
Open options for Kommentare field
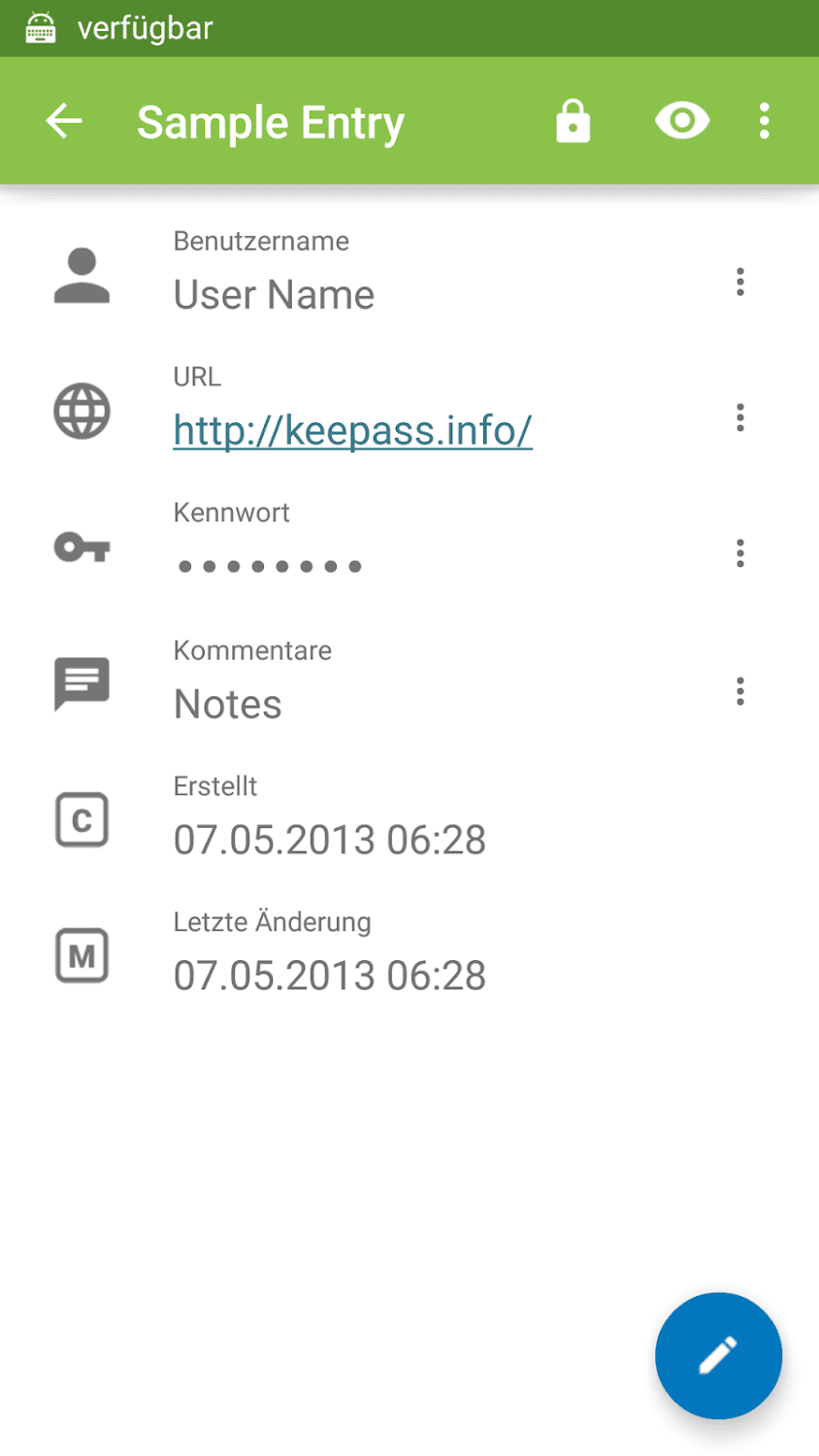[739, 691]
